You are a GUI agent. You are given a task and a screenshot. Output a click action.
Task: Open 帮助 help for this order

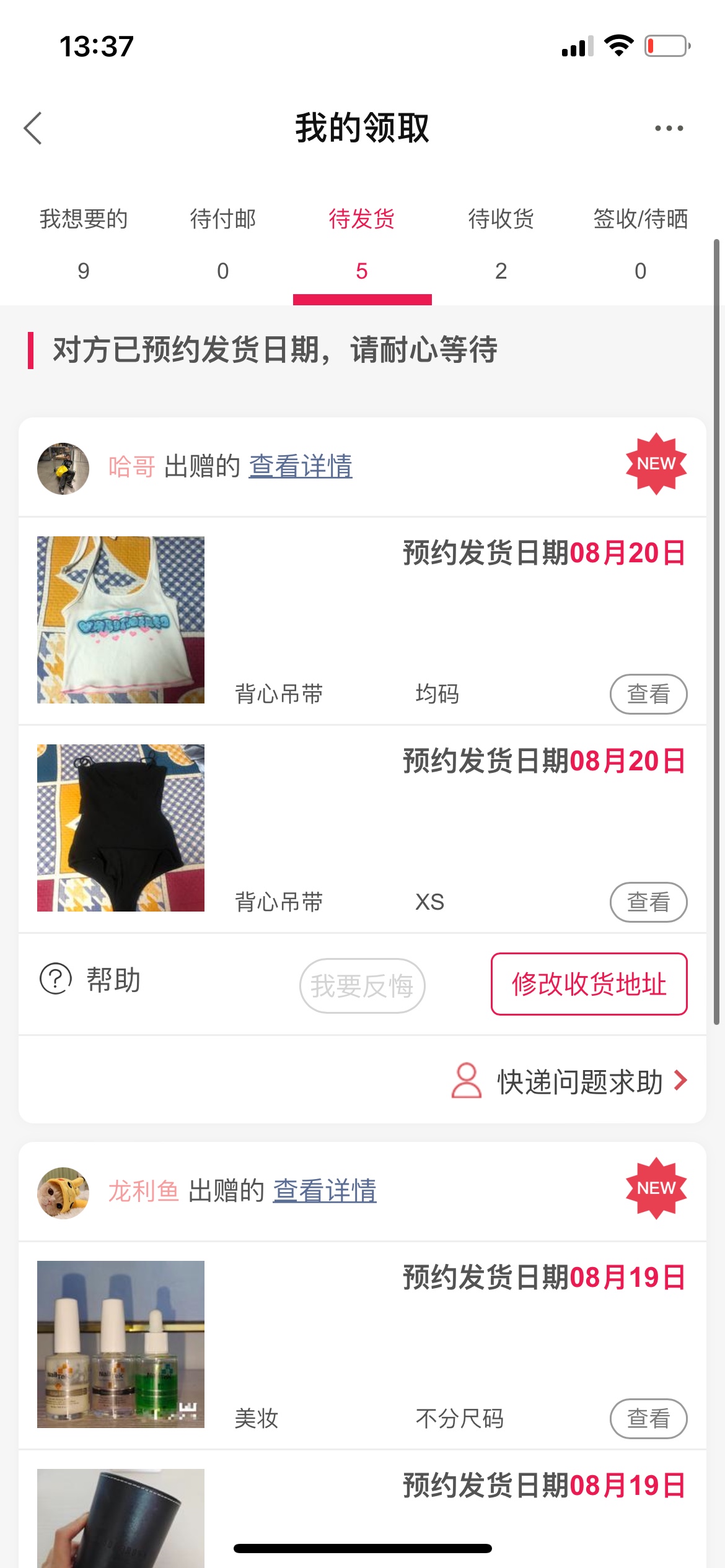point(91,980)
